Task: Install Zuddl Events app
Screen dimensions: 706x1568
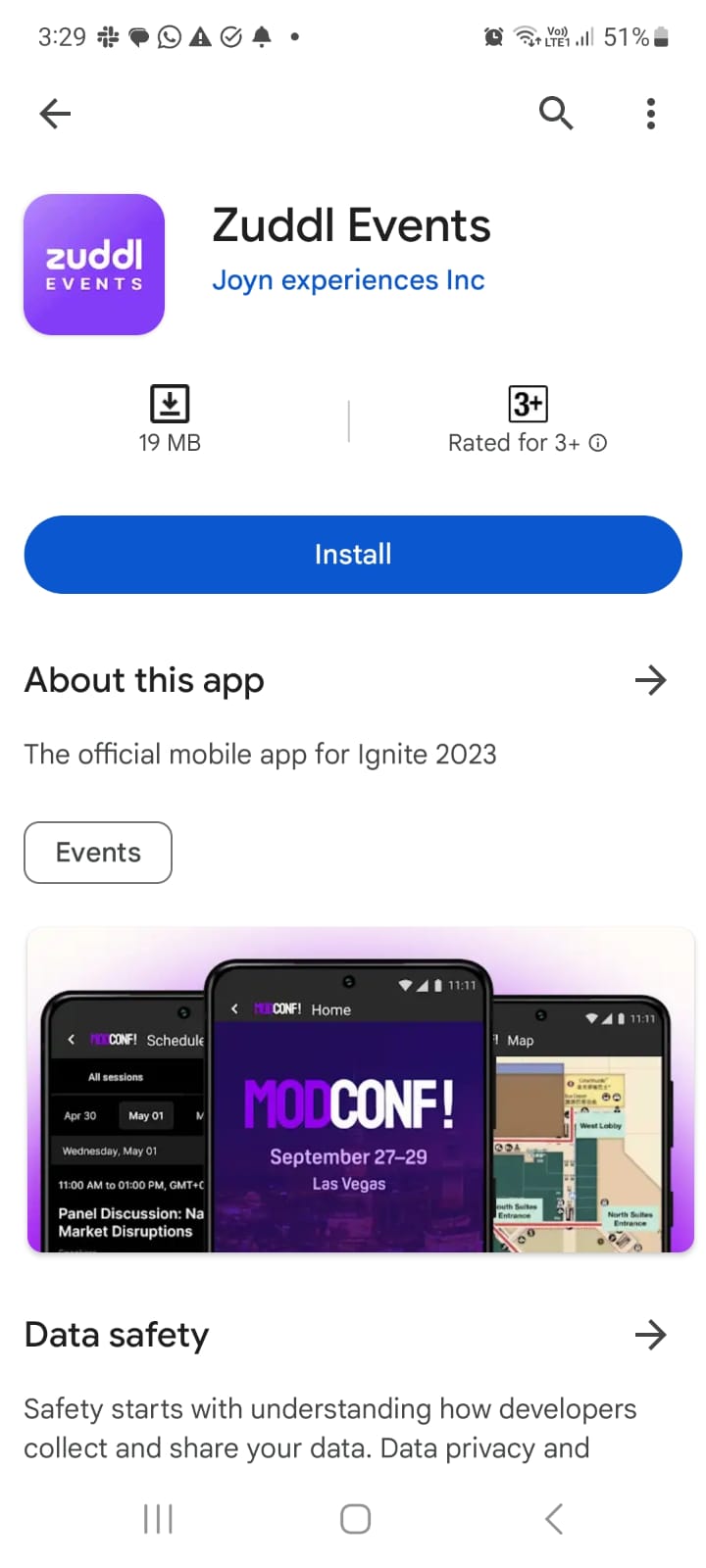Action: pos(353,555)
